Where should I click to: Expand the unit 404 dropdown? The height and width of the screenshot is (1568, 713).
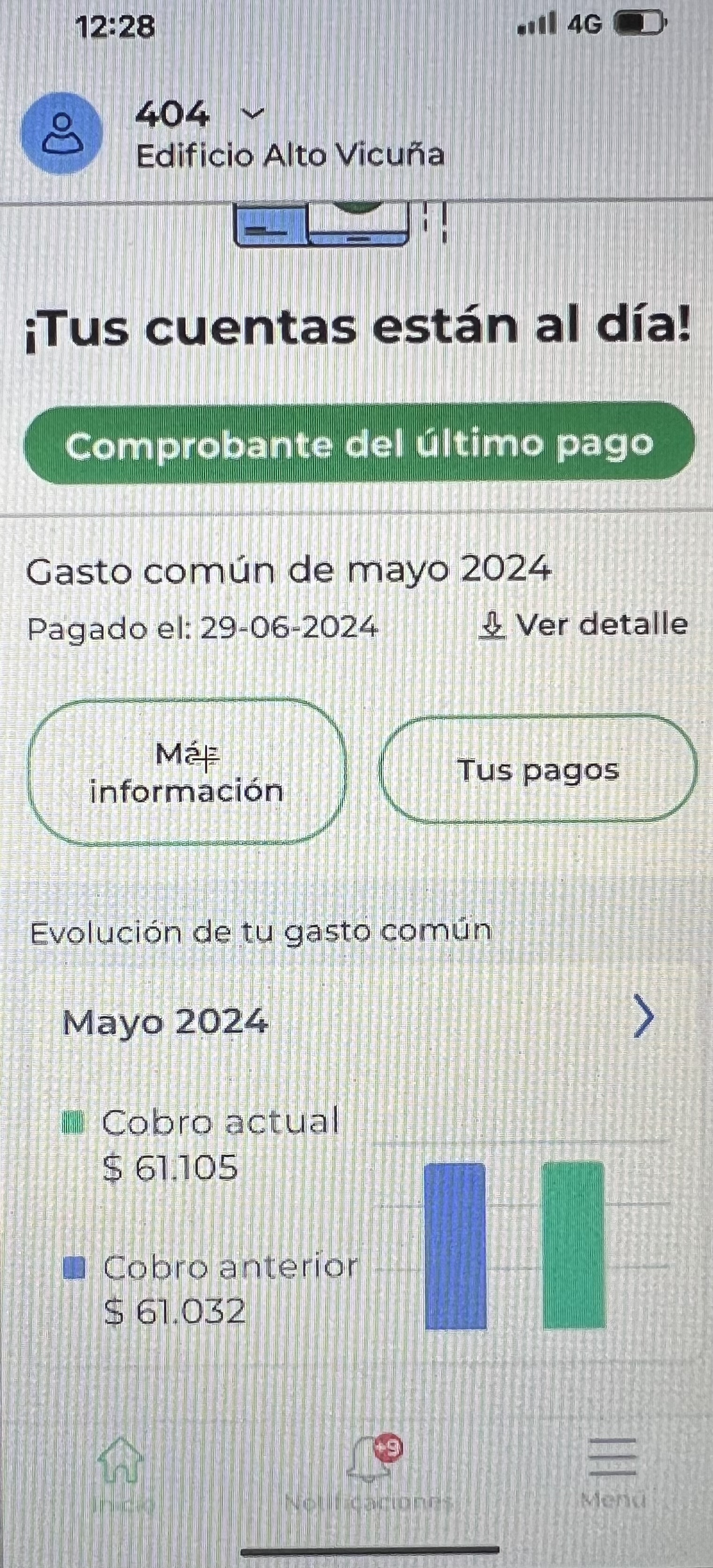click(252, 113)
